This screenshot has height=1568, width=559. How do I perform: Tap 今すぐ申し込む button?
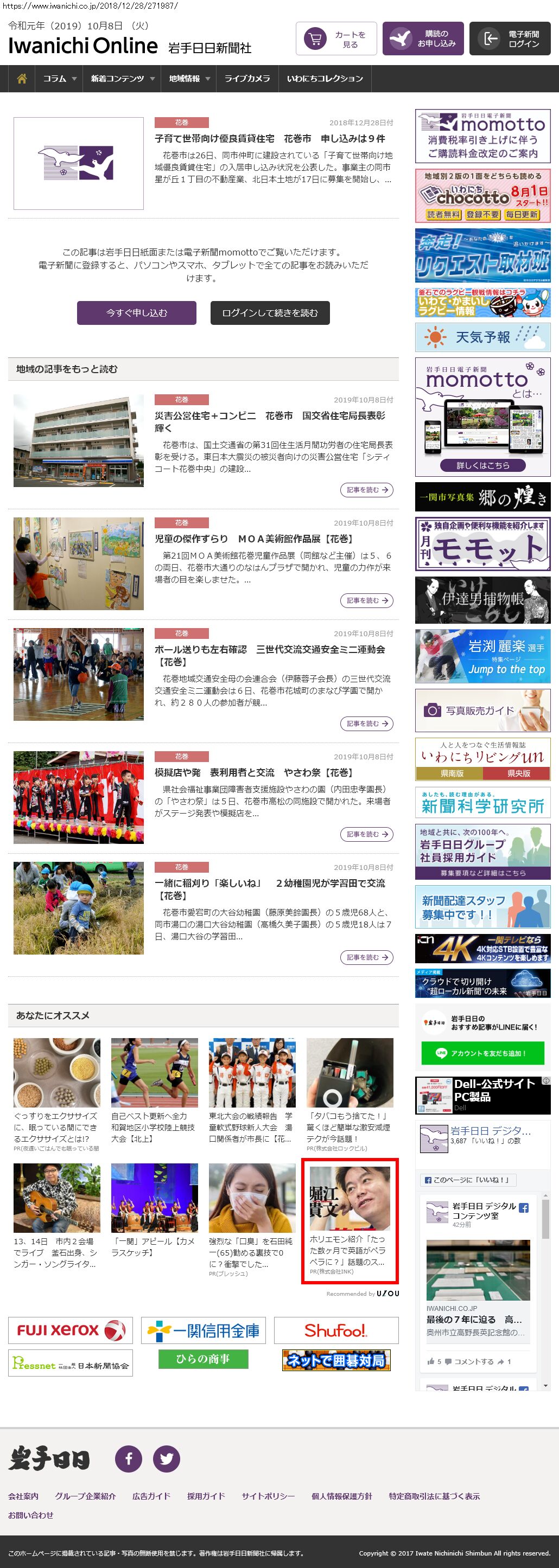[136, 313]
